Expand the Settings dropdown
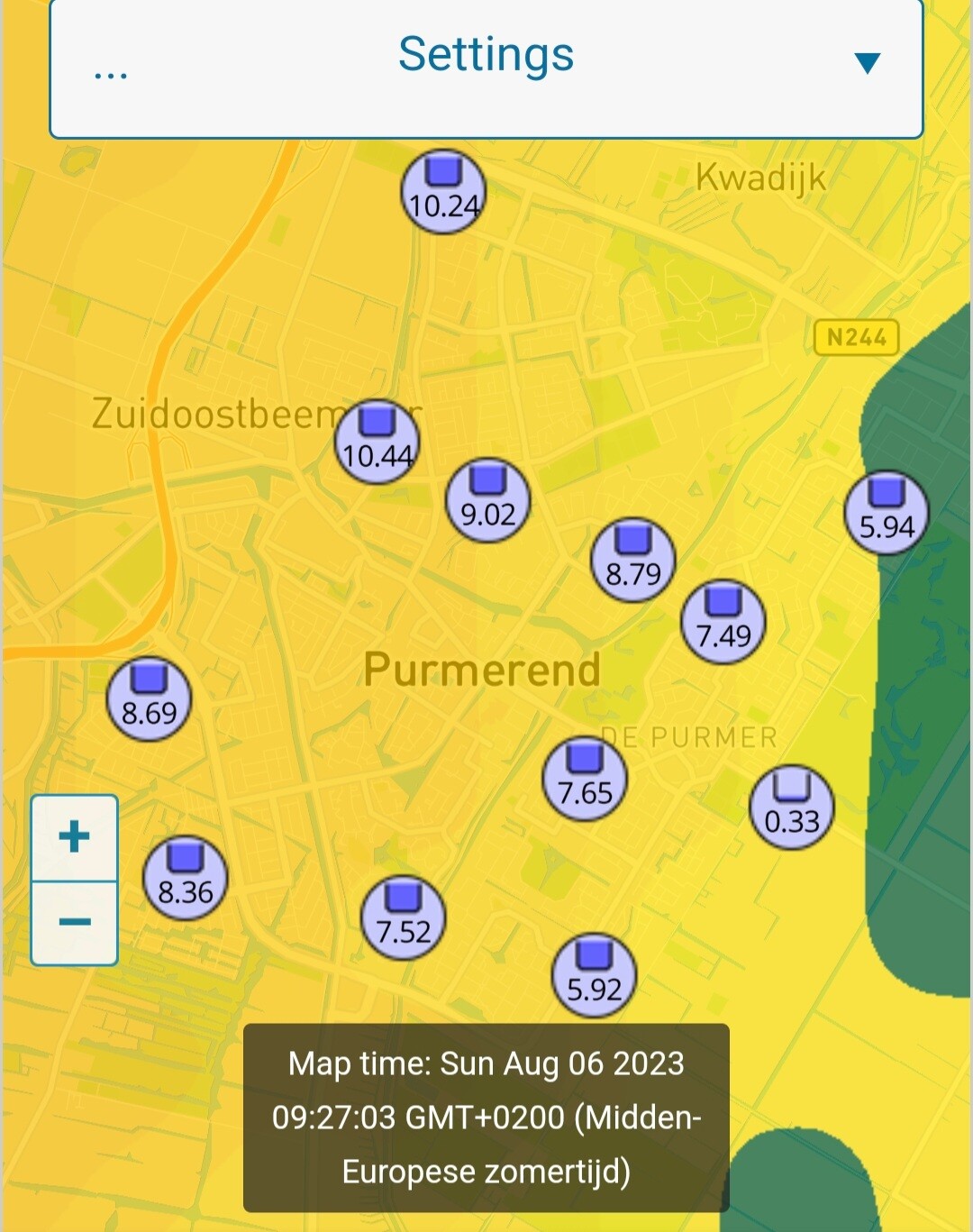The height and width of the screenshot is (1232, 973). point(865,63)
